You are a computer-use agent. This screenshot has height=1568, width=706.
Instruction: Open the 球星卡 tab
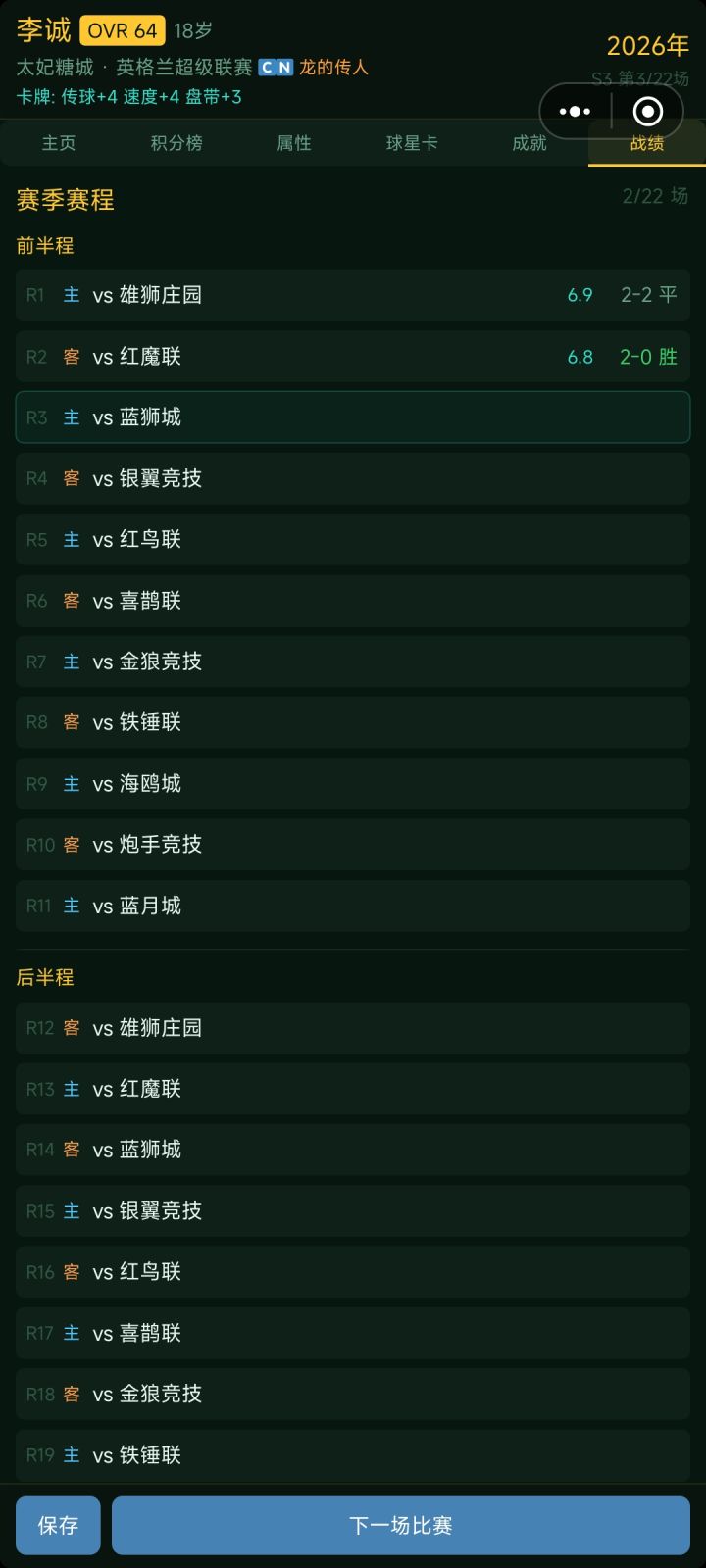click(411, 143)
